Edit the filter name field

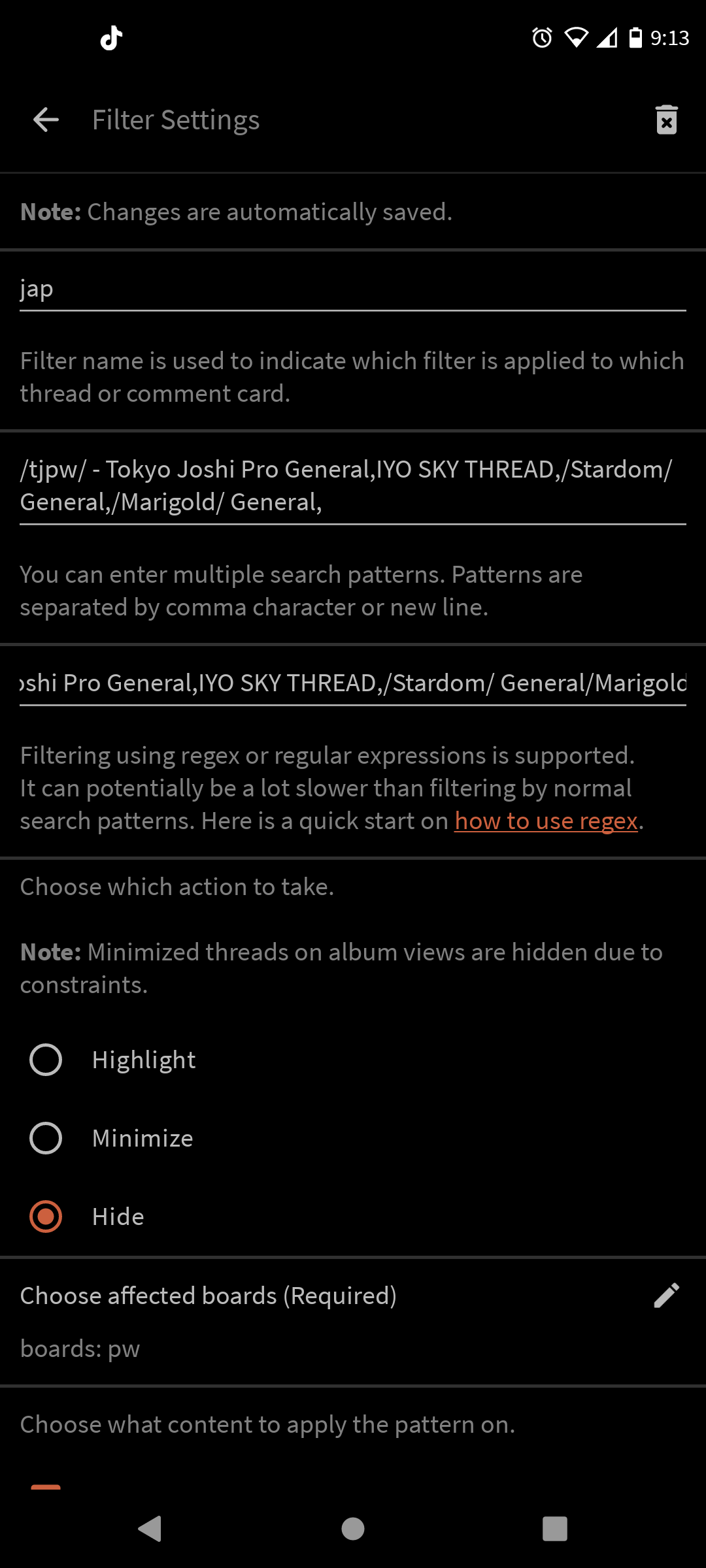point(353,289)
